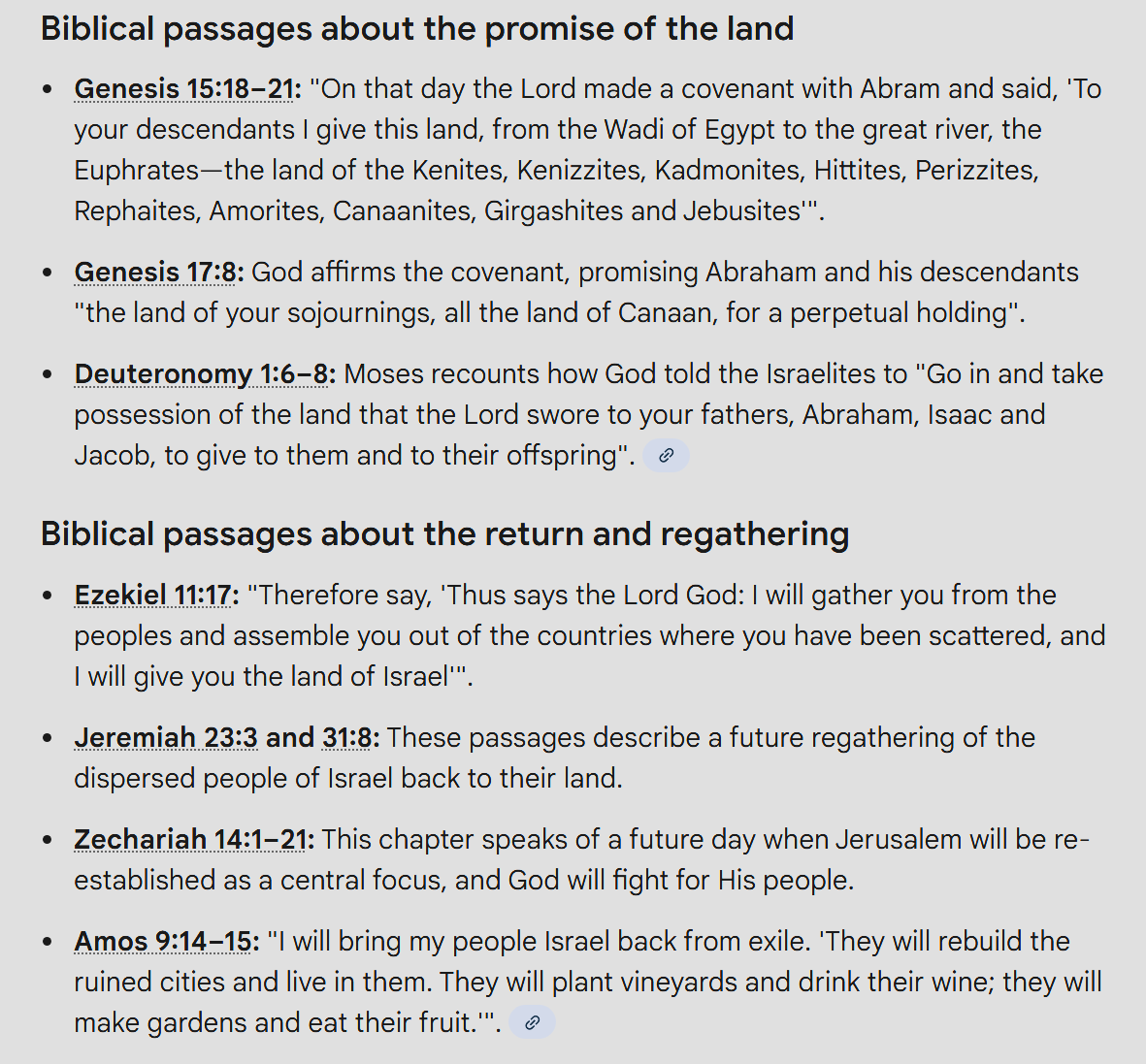1146x1064 pixels.
Task: Show sources via link chip after Deuteronomy passage
Action: pos(666,456)
